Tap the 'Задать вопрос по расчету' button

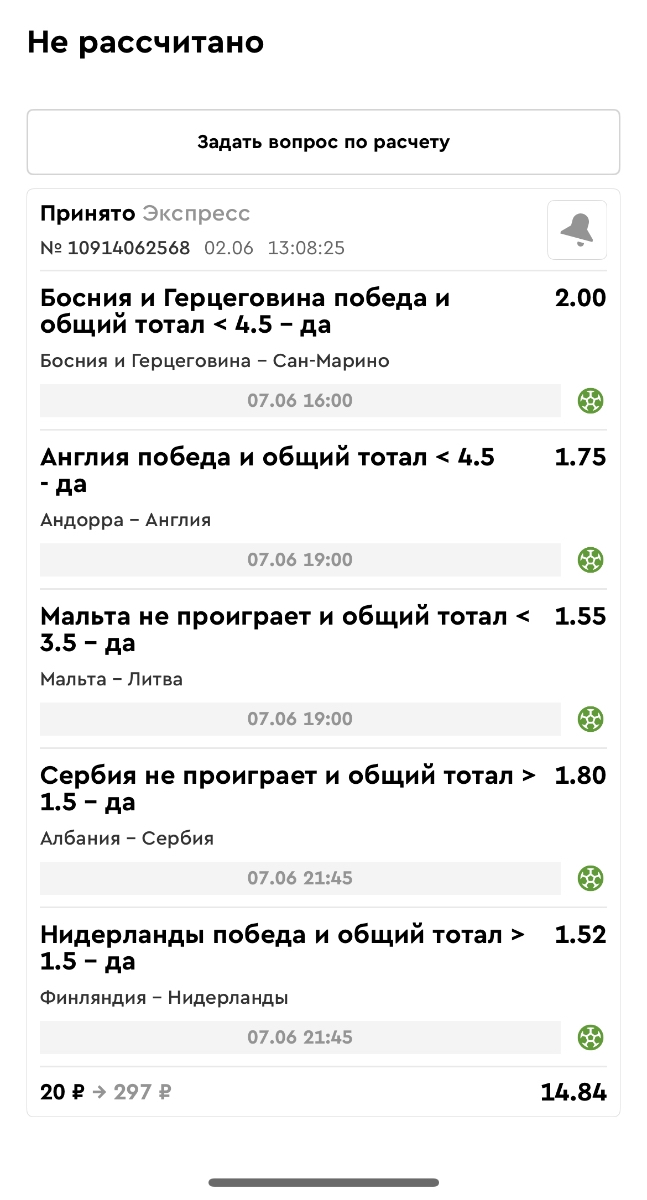coord(323,142)
